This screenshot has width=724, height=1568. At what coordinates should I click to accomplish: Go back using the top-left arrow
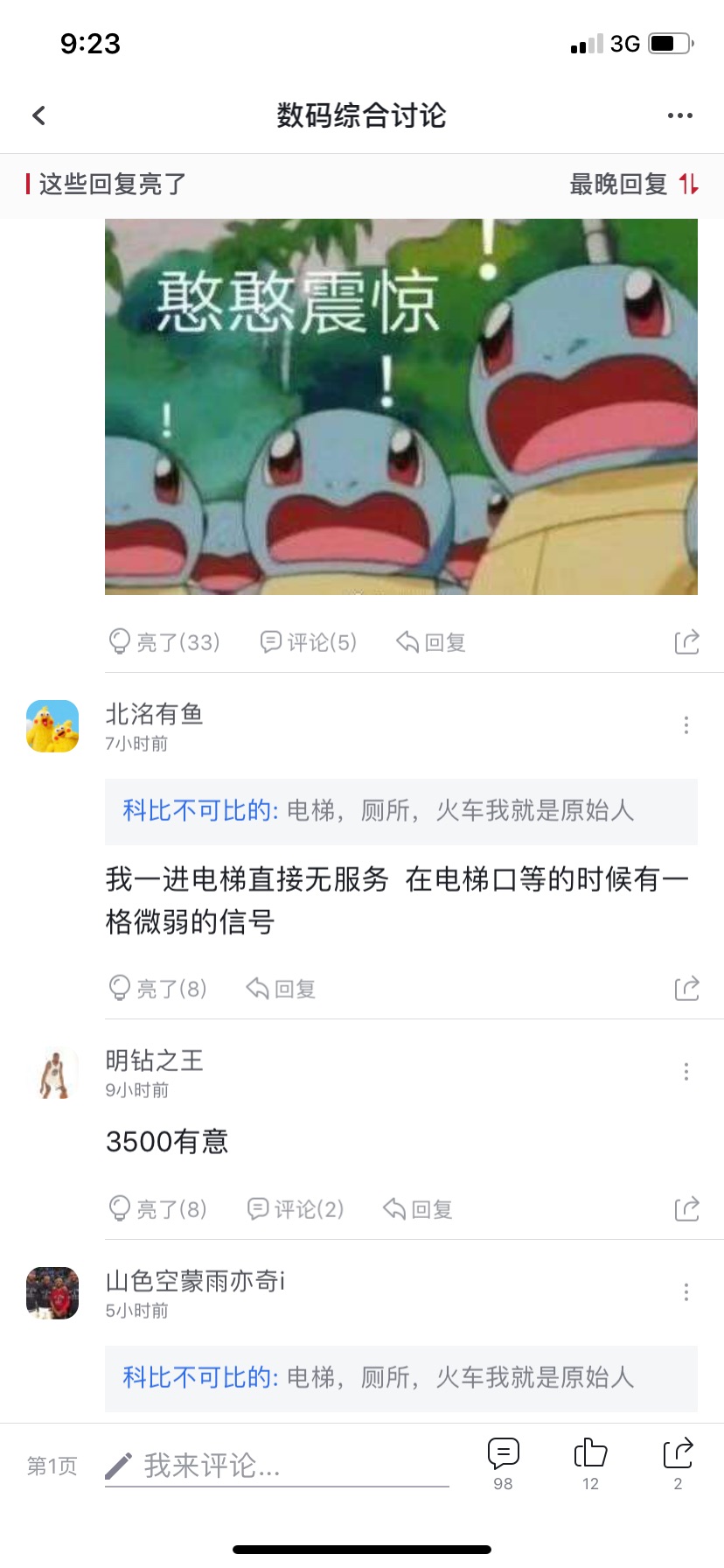click(38, 115)
